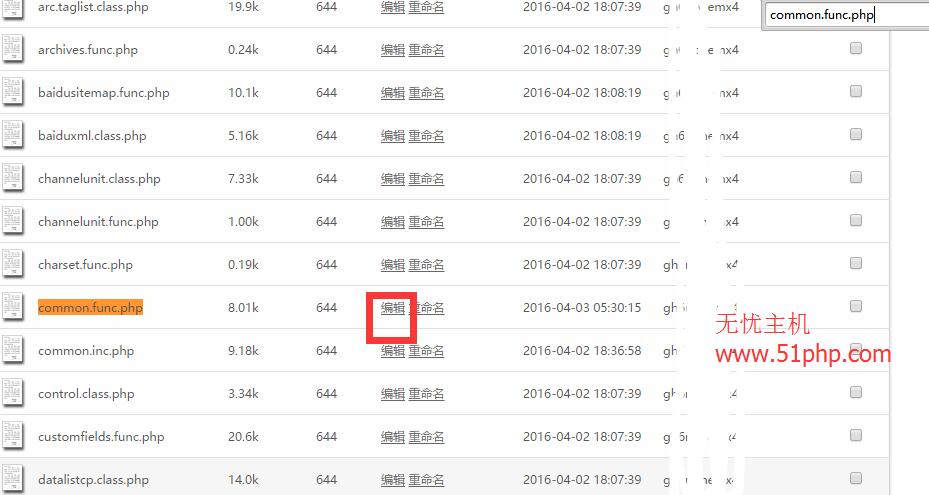Tick the checkbox for common.func.php
Viewport: 929px width, 495px height.
[856, 306]
